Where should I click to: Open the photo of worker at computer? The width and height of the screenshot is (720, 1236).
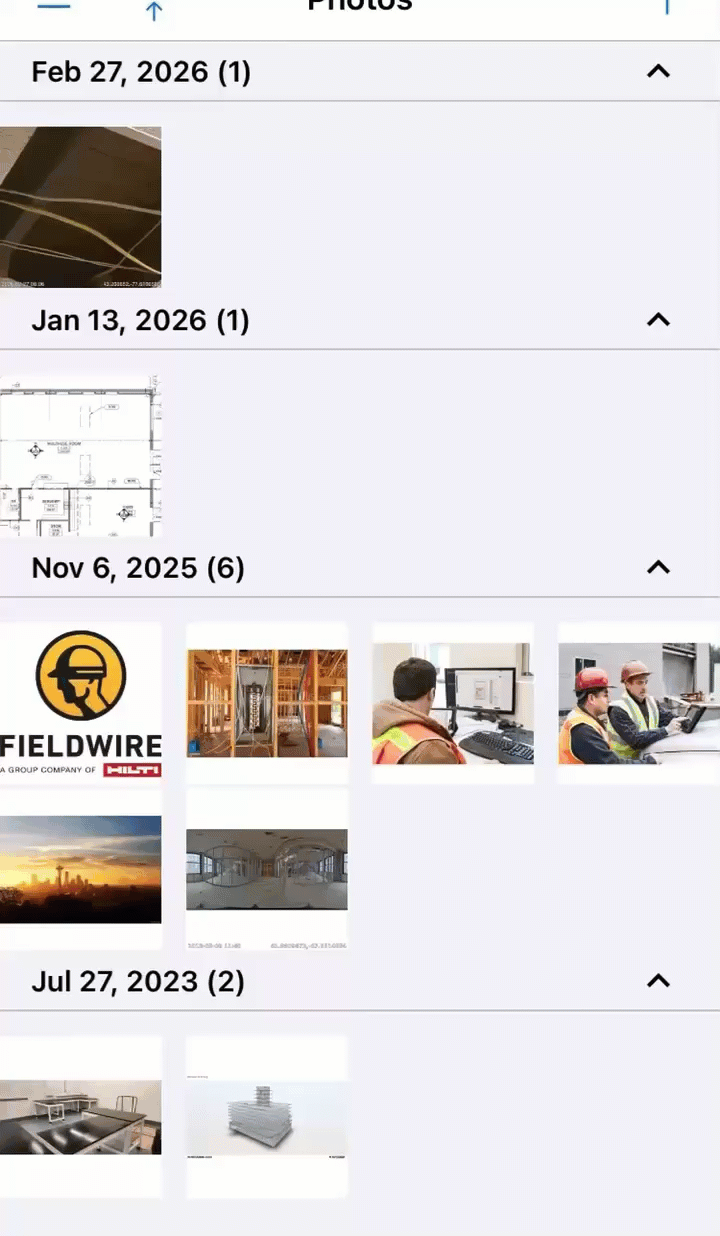tap(453, 703)
